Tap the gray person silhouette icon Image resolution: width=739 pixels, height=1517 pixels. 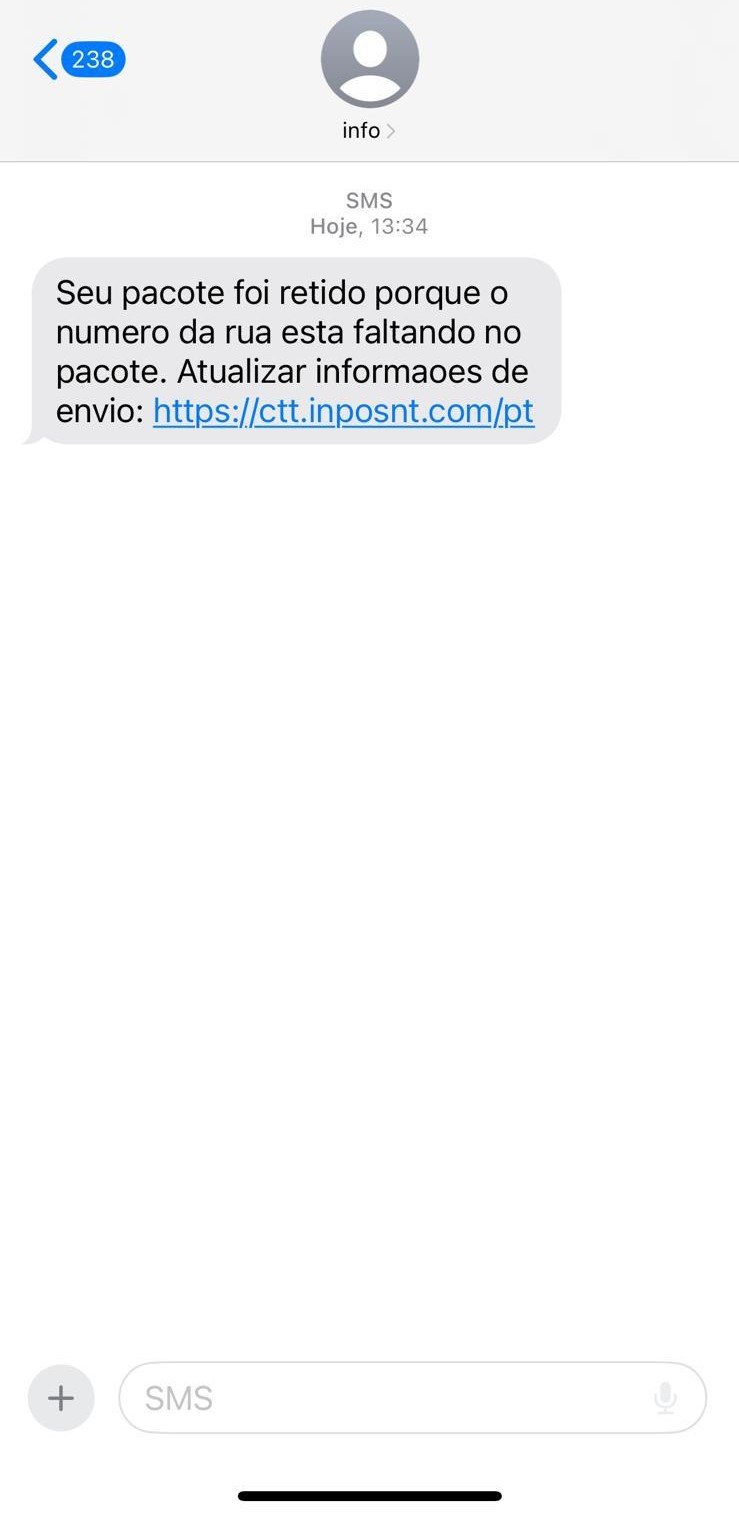click(x=370, y=58)
